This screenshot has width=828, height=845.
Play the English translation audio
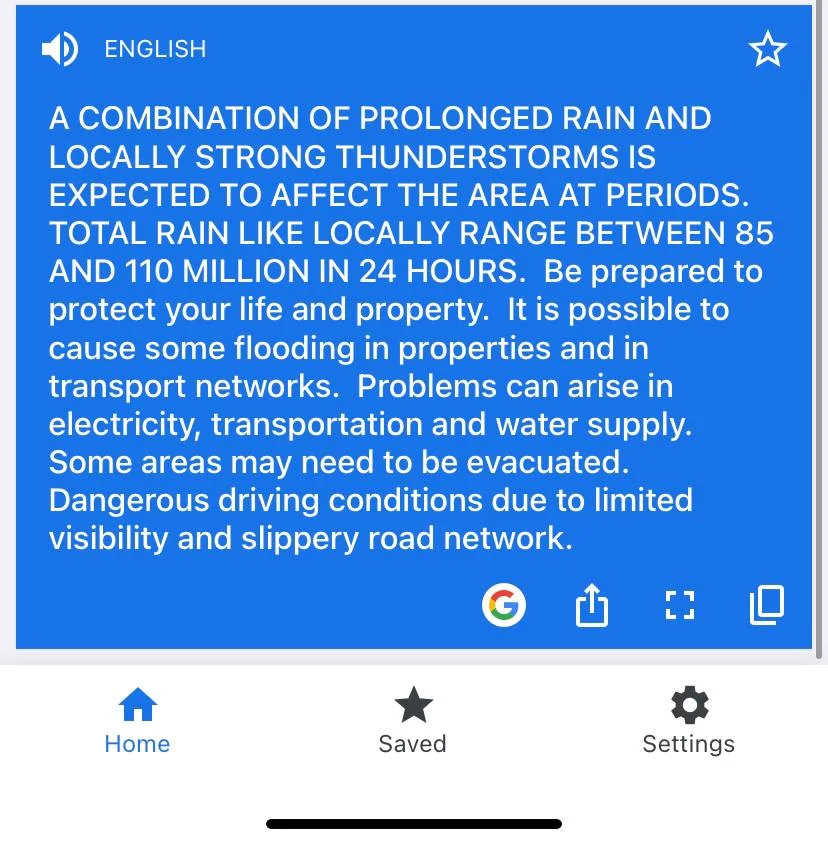point(60,49)
